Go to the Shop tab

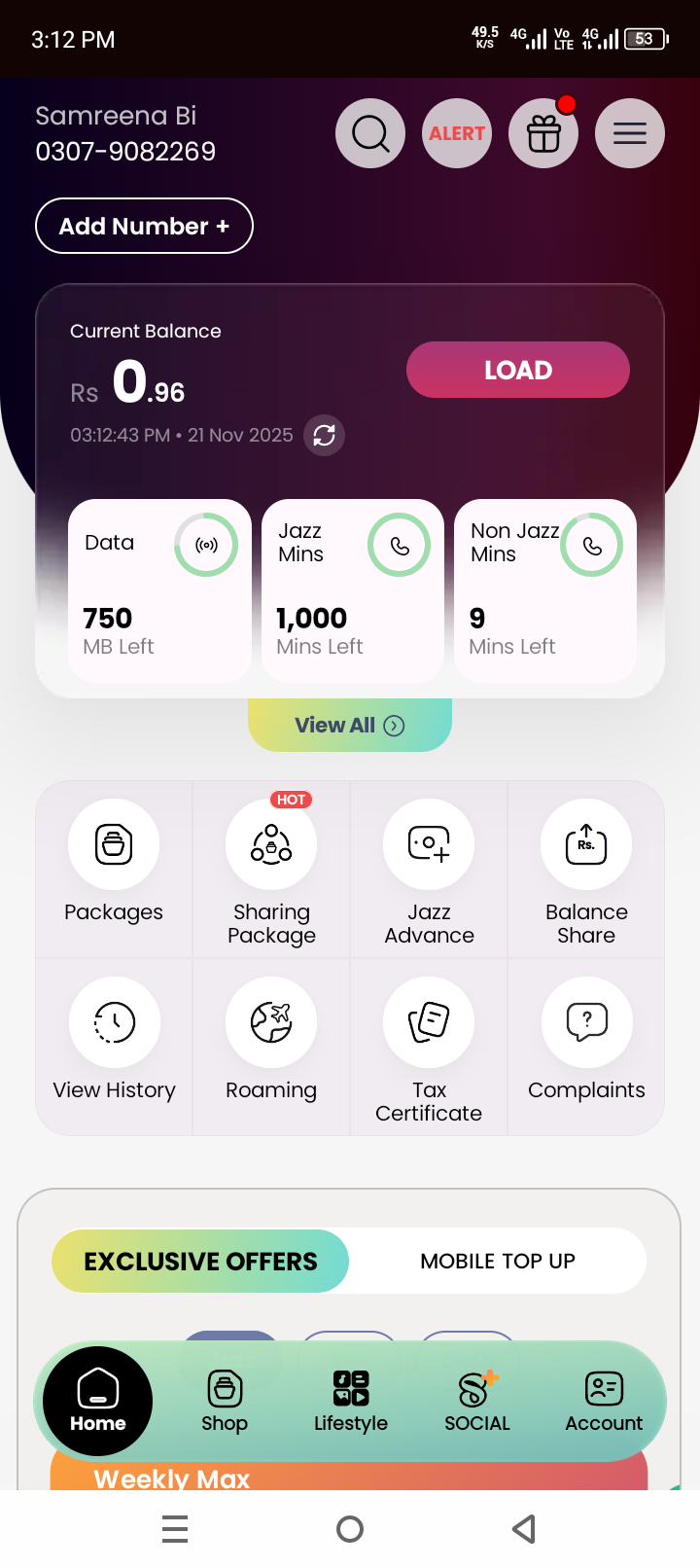click(225, 1402)
